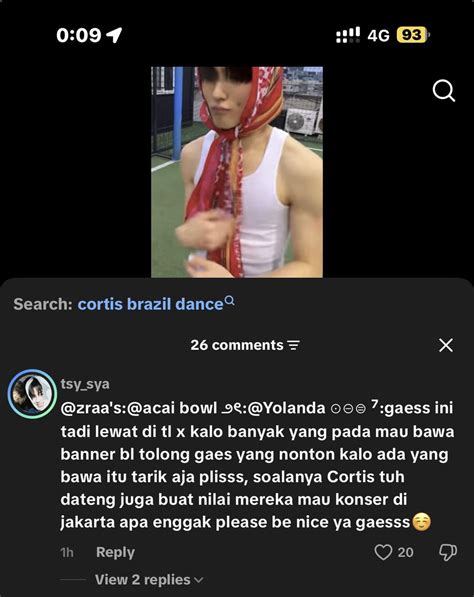Close the comments panel
Image resolution: width=474 pixels, height=597 pixels.
tap(446, 345)
